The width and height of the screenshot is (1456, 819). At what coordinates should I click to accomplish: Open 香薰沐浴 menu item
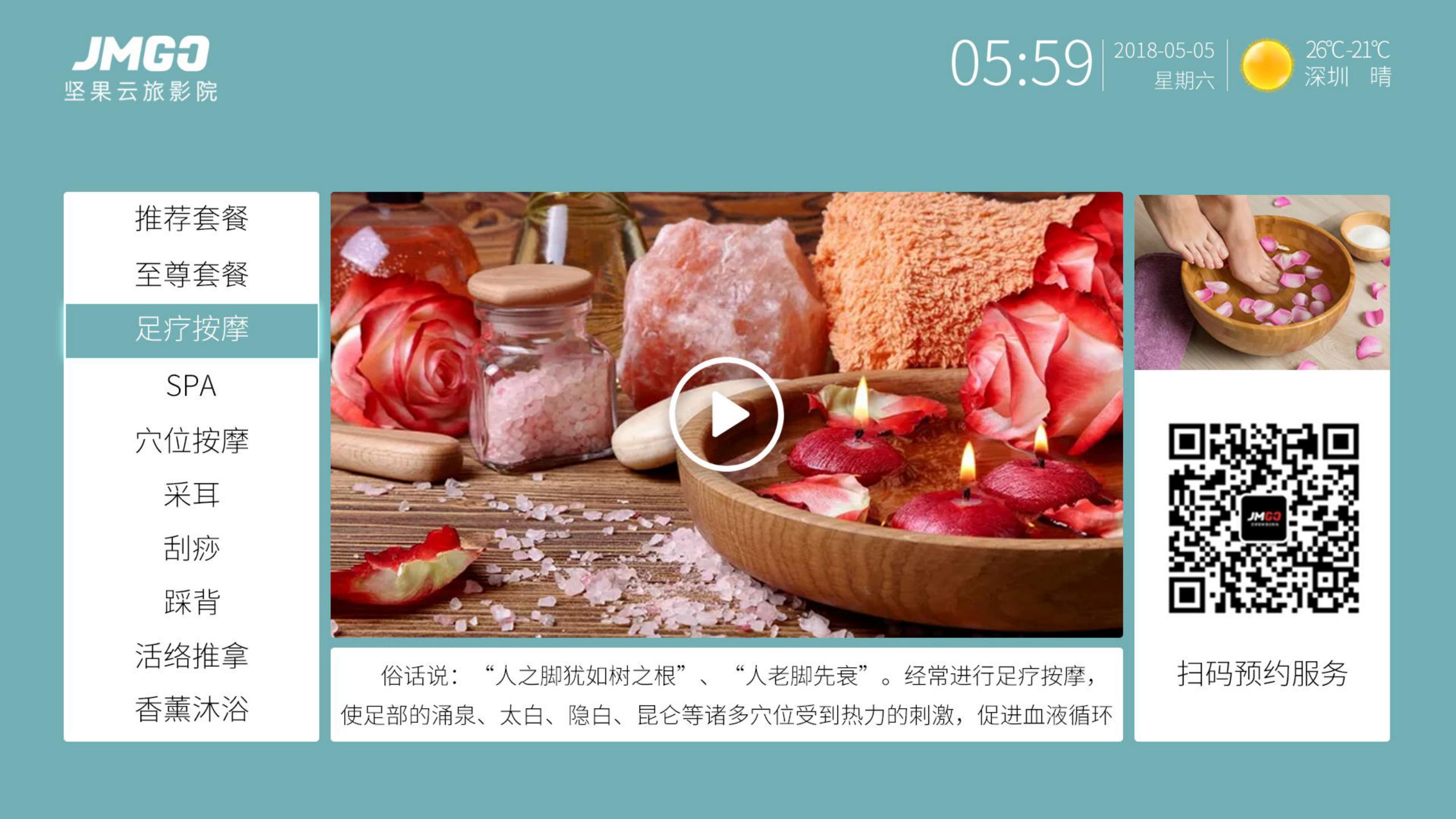(x=192, y=710)
